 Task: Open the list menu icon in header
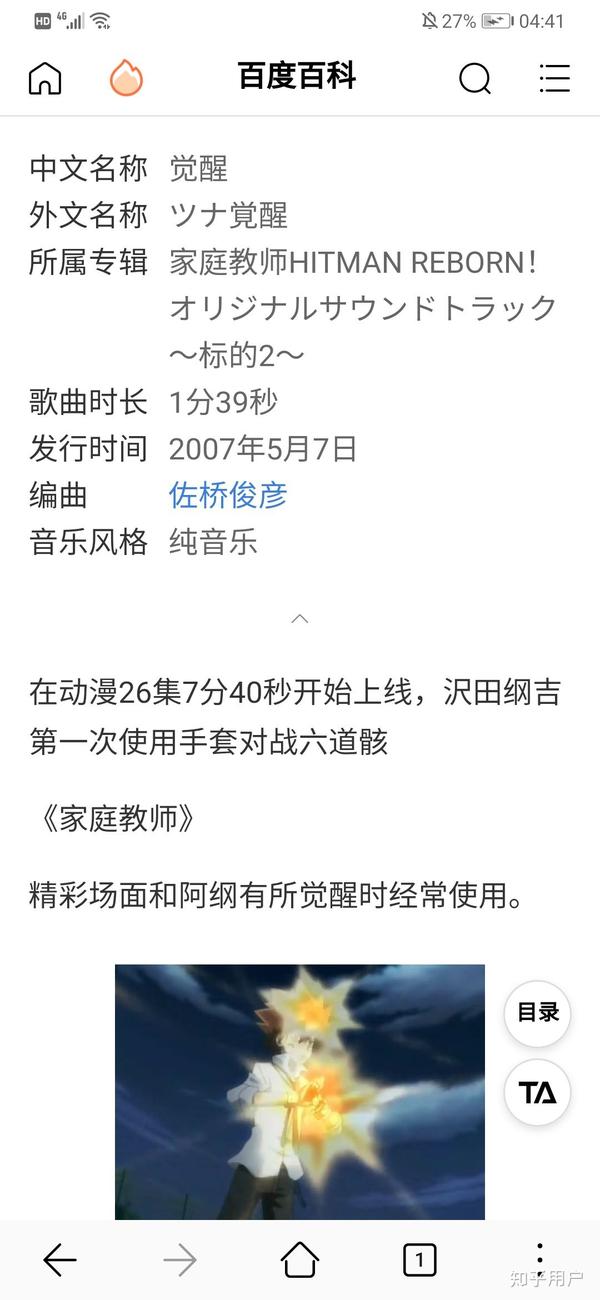[554, 78]
